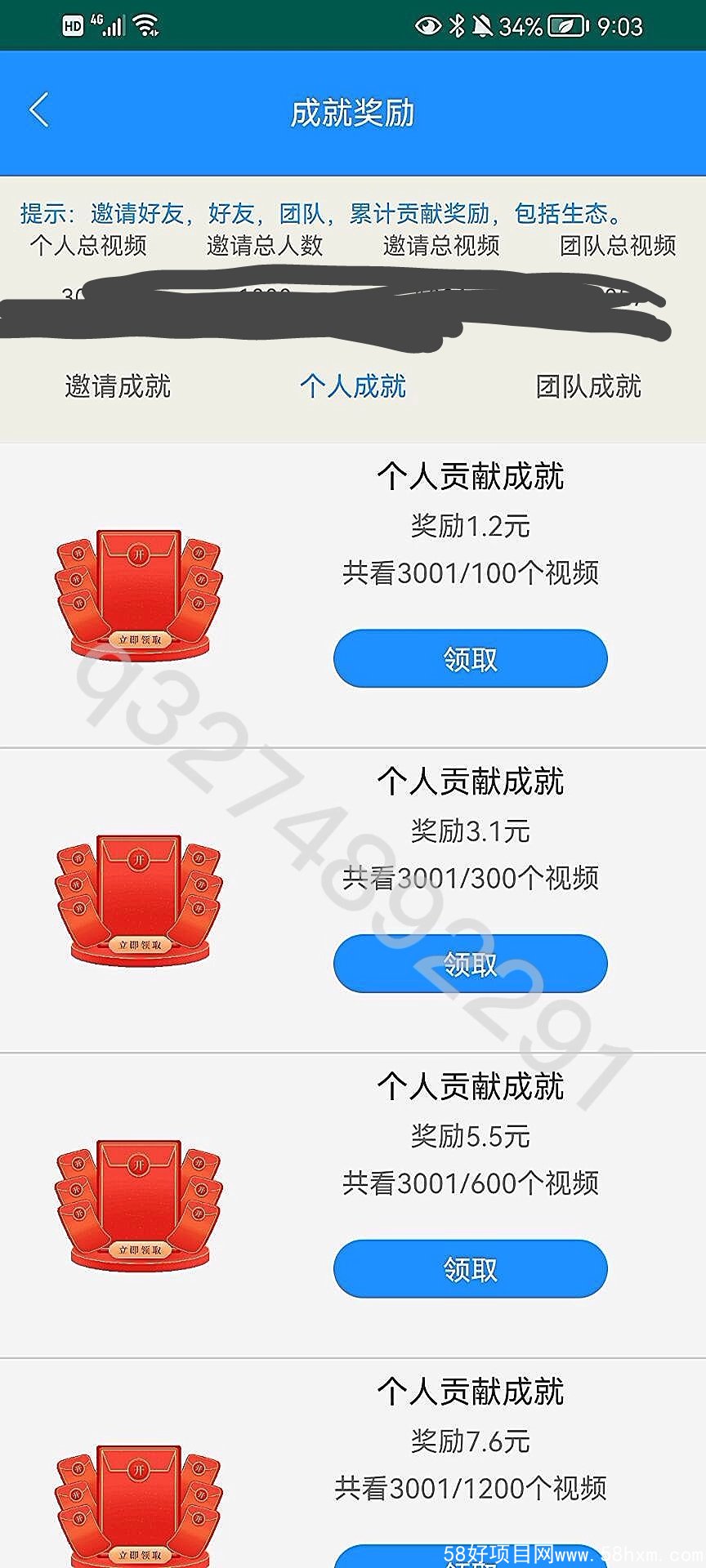This screenshot has width=706, height=1568.
Task: Go back from the 成就奖励 page
Action: (39, 111)
